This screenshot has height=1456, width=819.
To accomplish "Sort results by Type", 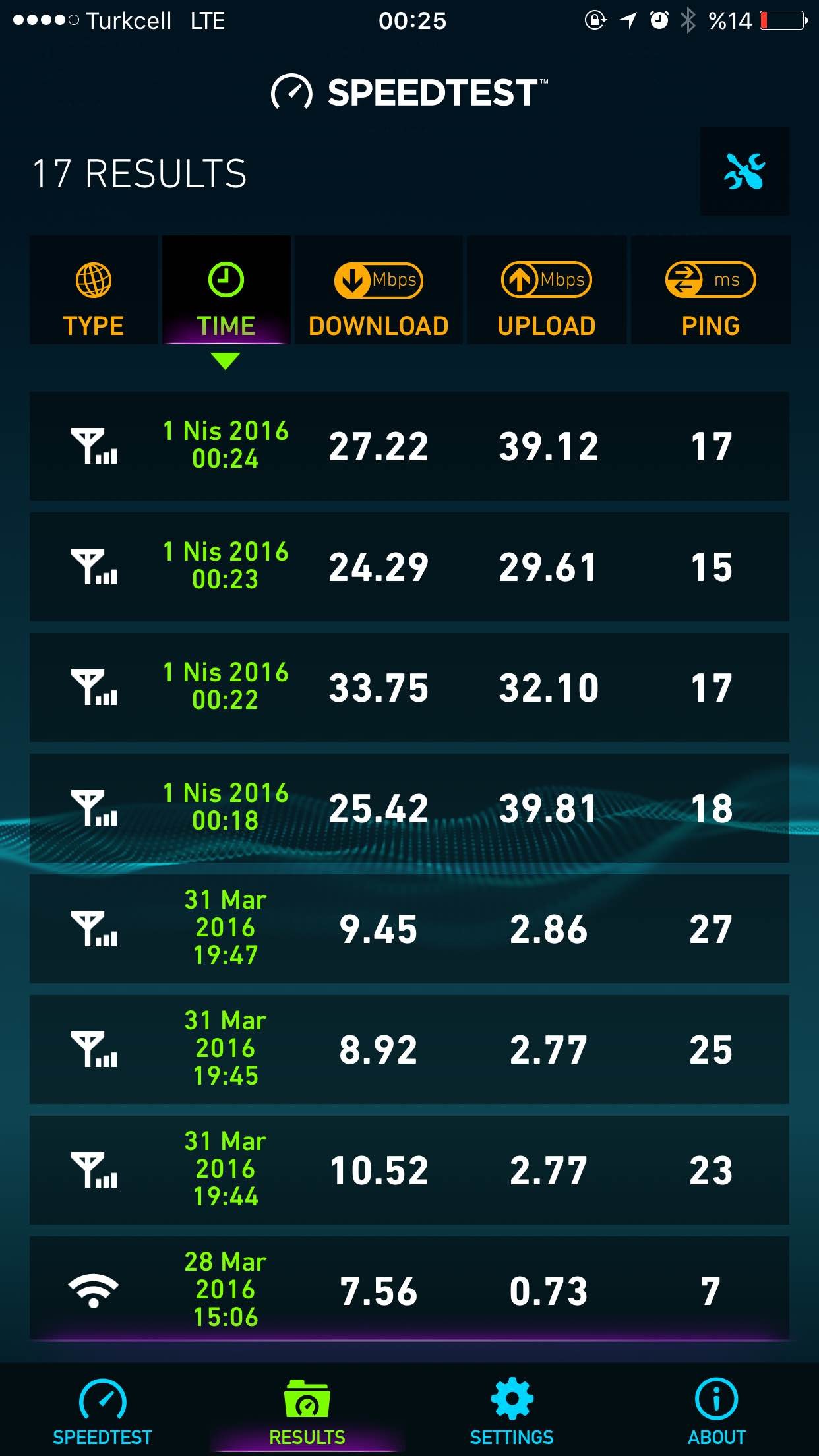I will tap(94, 290).
